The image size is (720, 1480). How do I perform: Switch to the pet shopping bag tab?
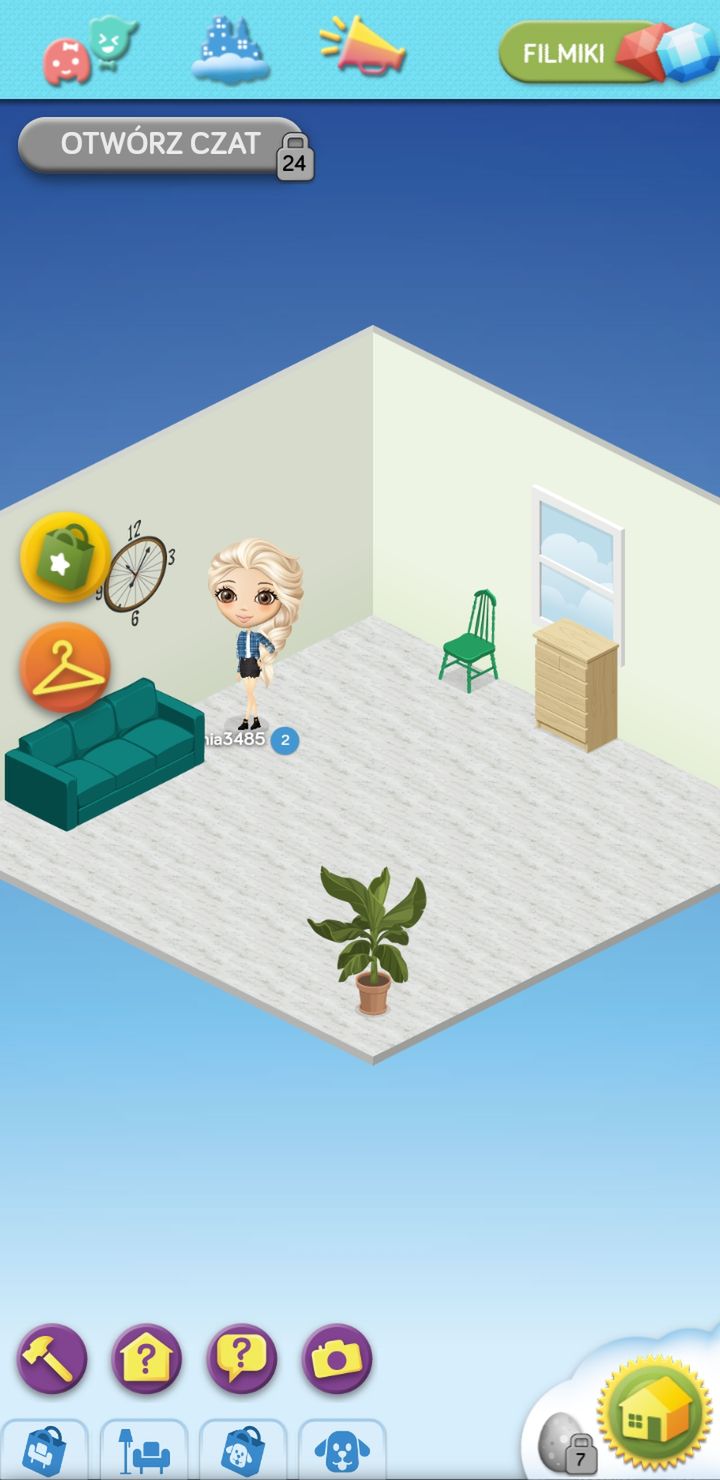pyautogui.click(x=243, y=1449)
